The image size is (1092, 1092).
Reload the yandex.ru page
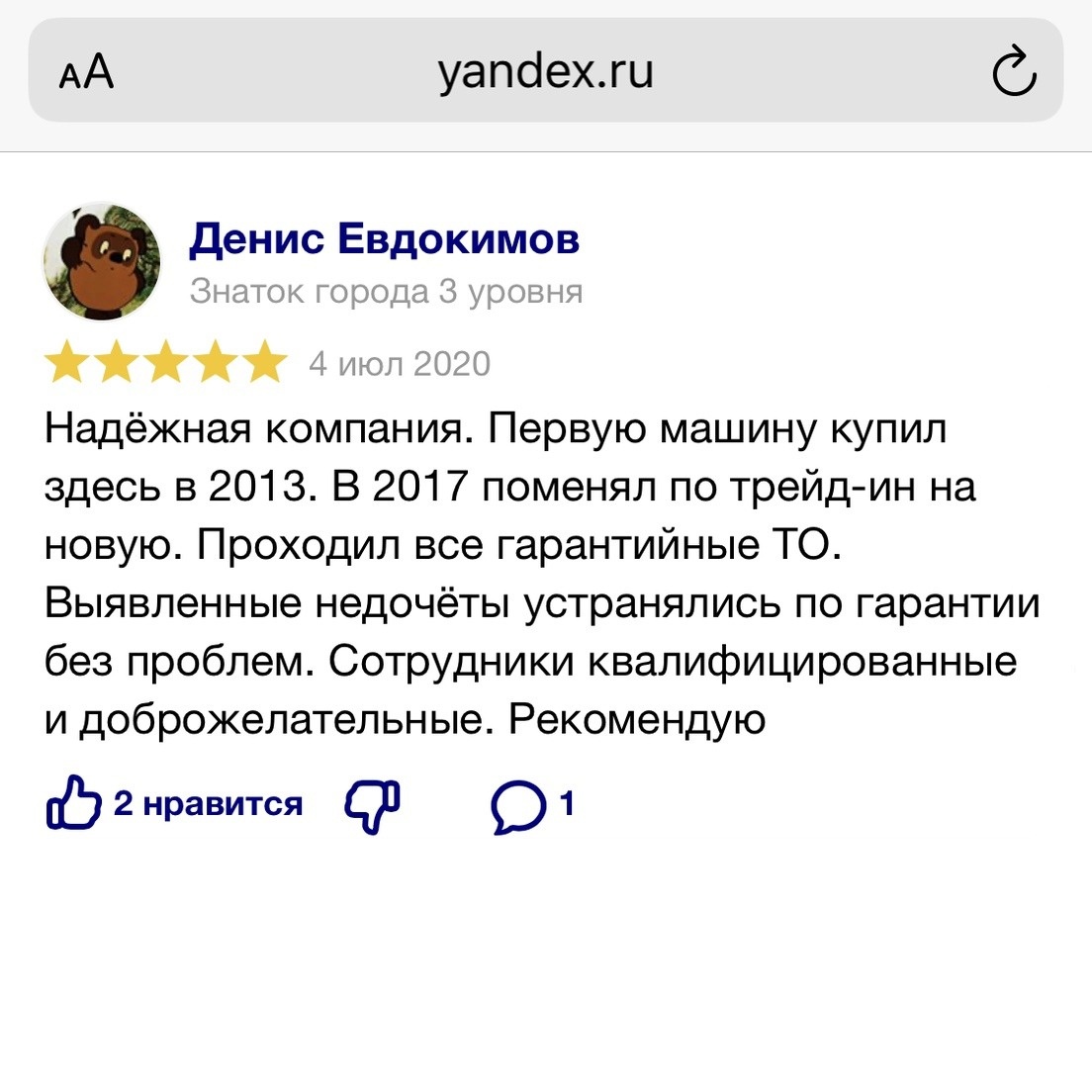pos(1013,72)
